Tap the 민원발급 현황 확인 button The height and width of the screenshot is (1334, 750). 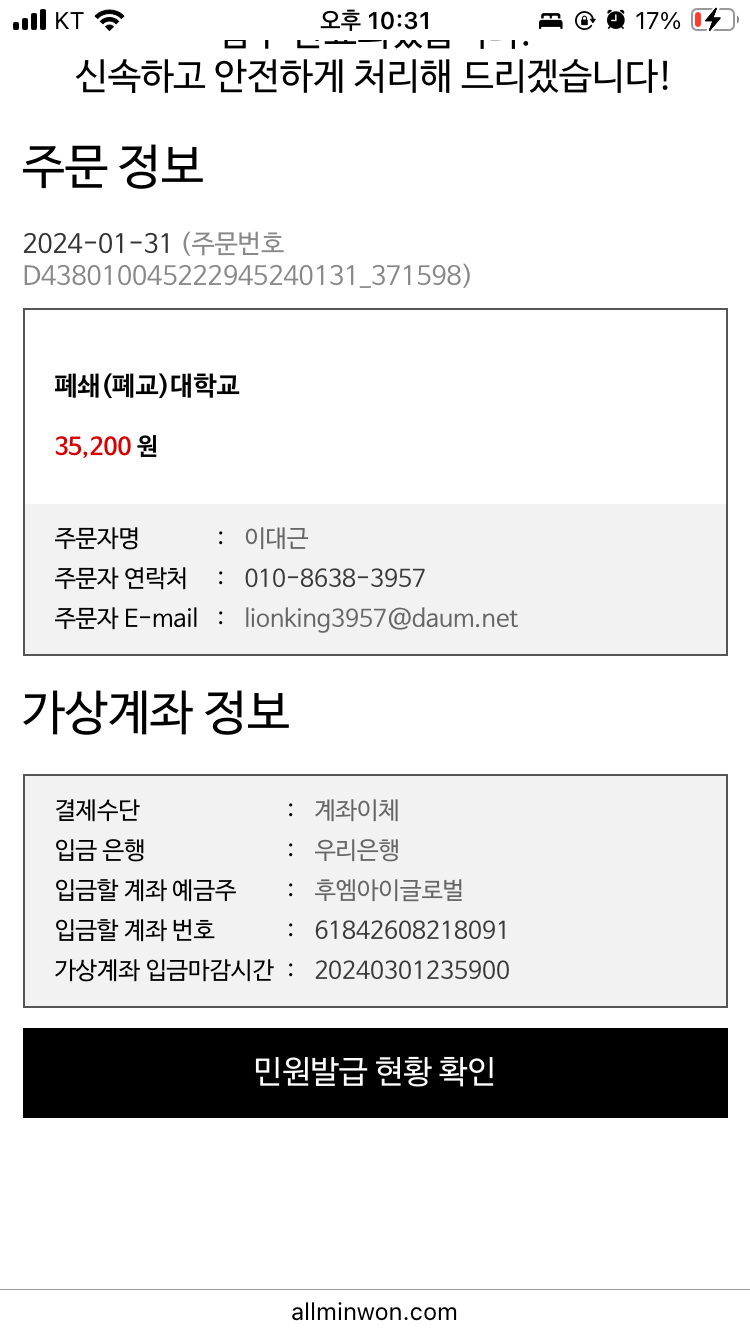375,1072
